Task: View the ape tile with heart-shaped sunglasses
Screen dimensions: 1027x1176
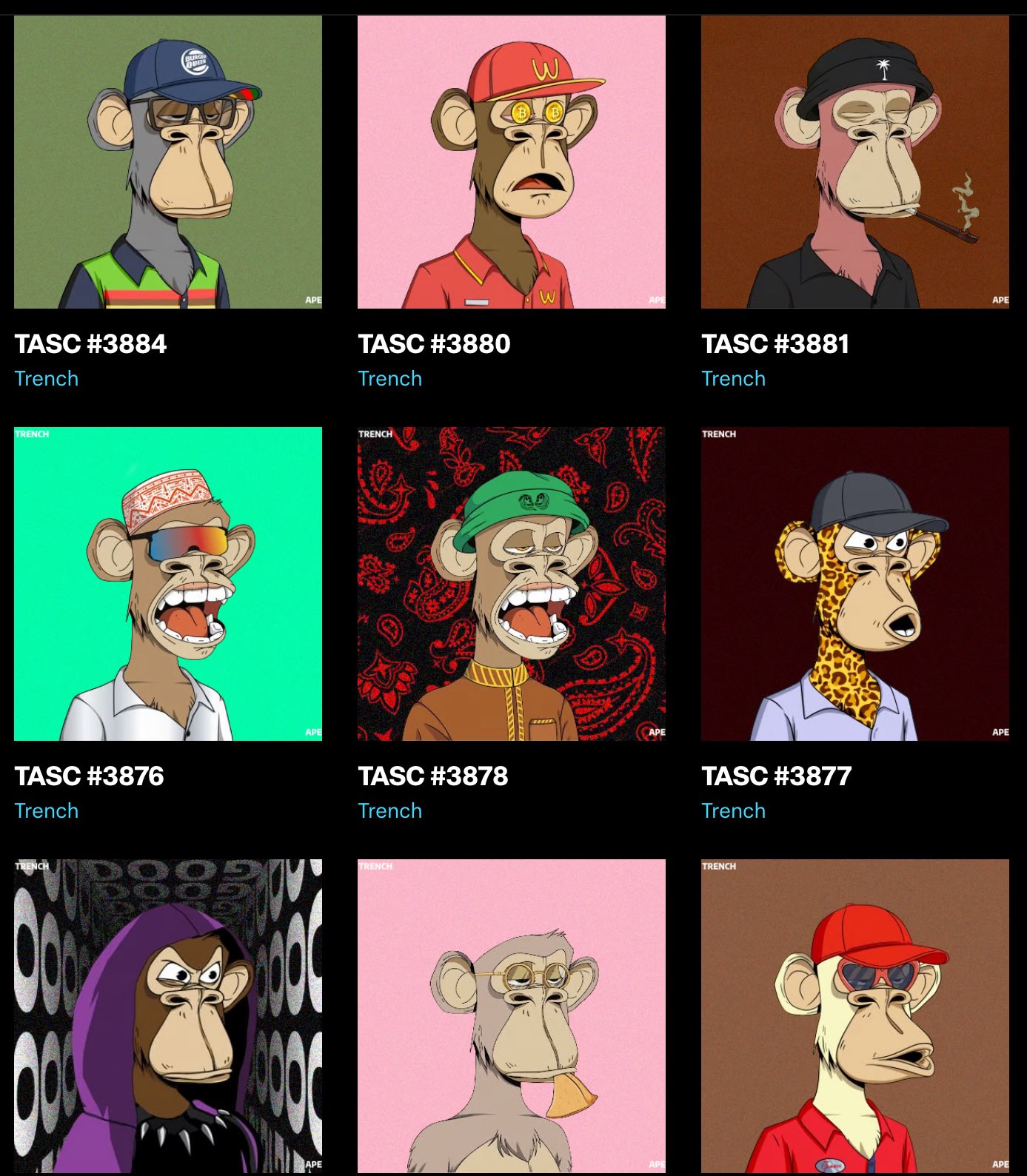Action: (854, 1015)
